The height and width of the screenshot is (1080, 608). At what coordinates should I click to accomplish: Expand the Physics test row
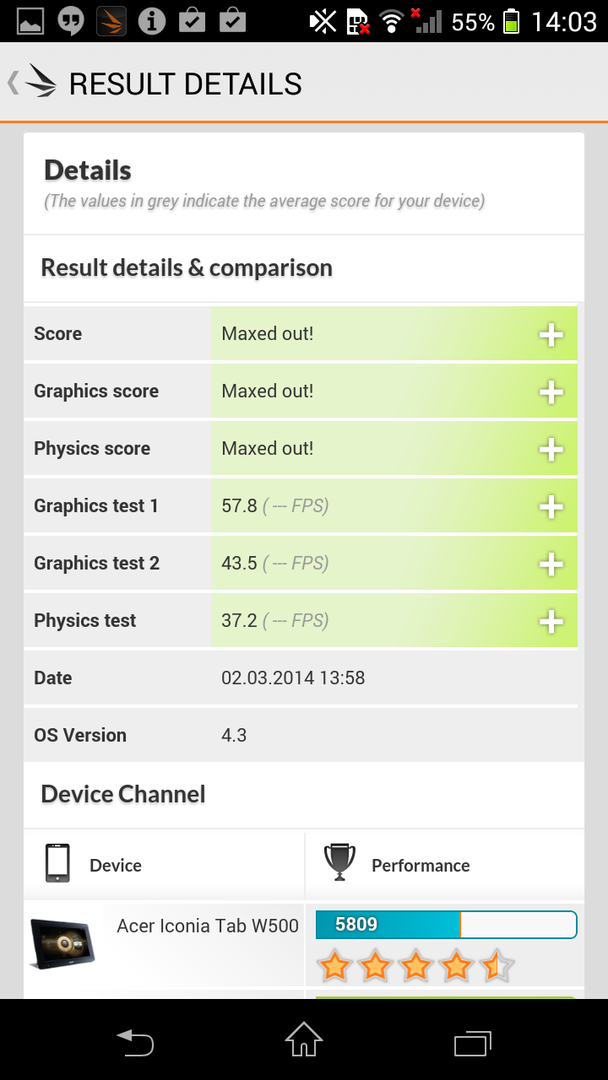point(551,621)
